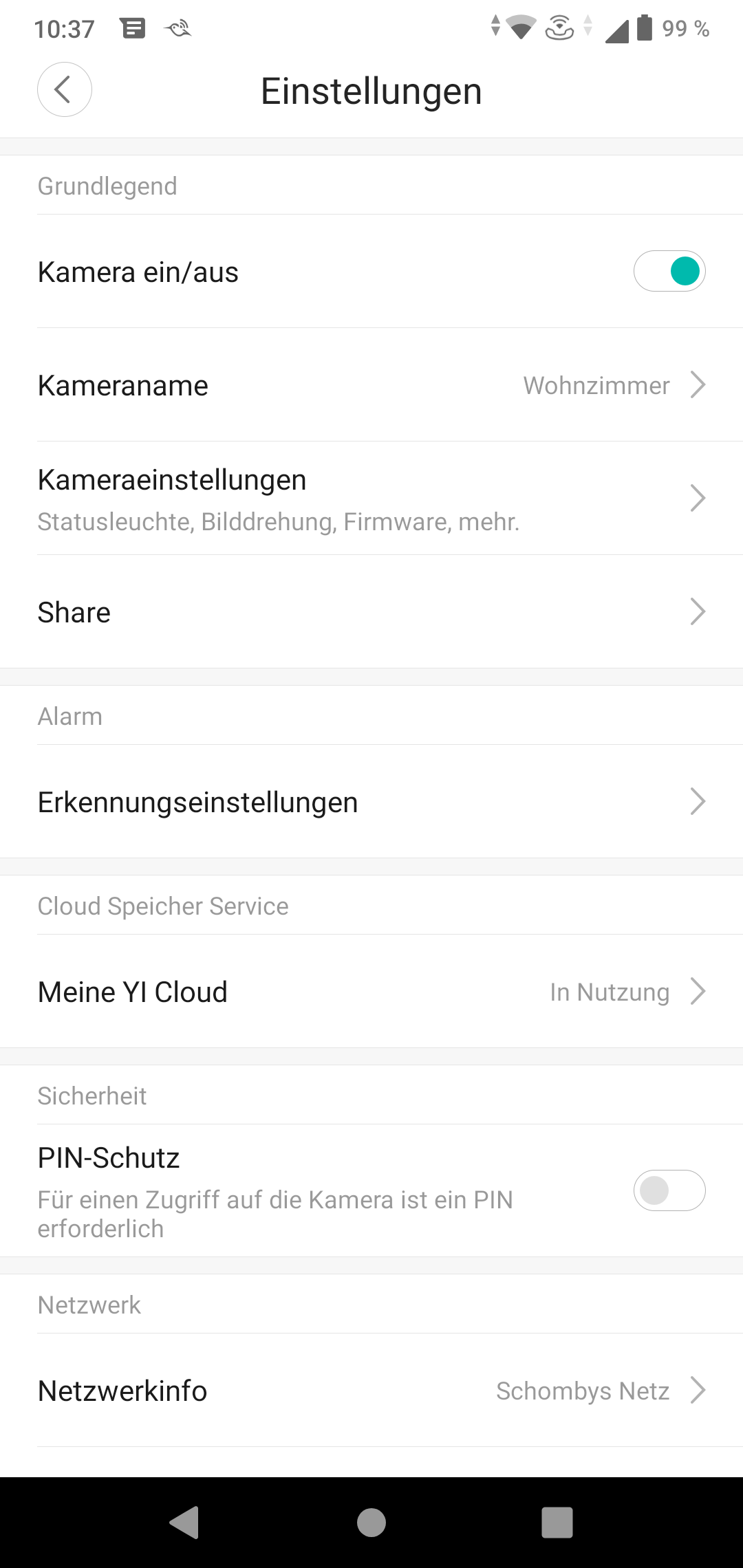743x1568 pixels.
Task: Open Kameraeinstellungen for Statusleuchte and Firmware
Action: (371, 499)
